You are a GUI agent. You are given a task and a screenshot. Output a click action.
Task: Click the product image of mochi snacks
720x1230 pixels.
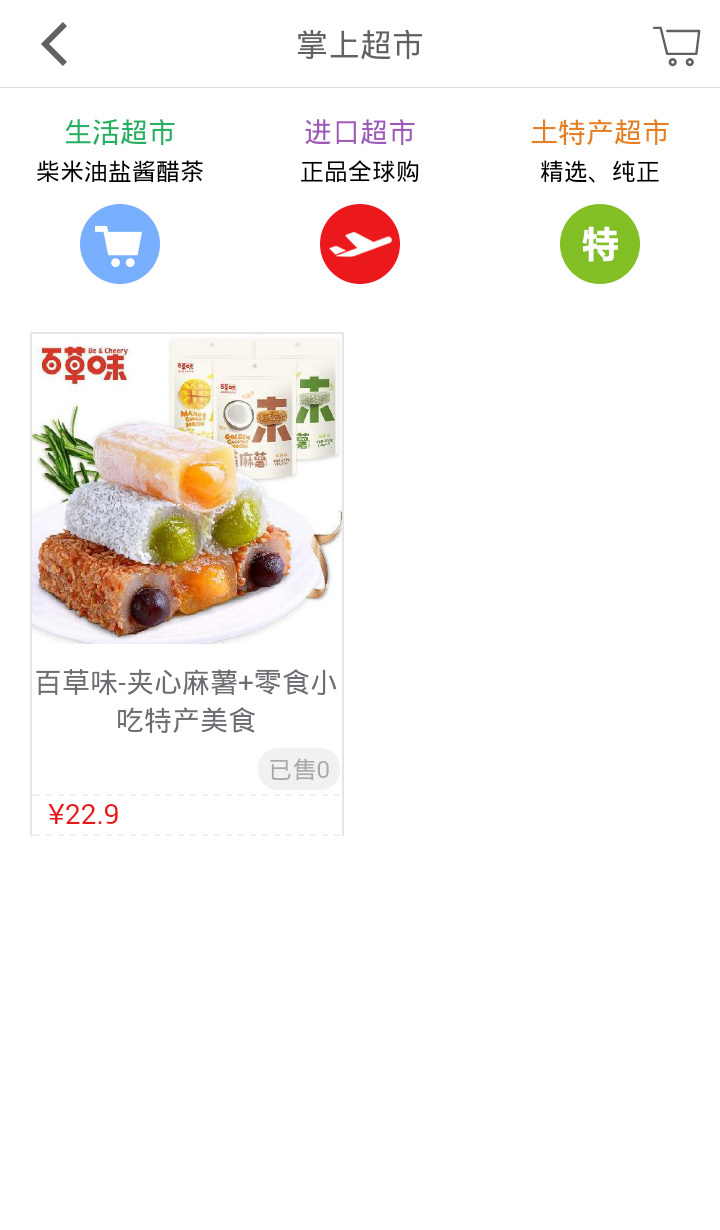point(187,488)
